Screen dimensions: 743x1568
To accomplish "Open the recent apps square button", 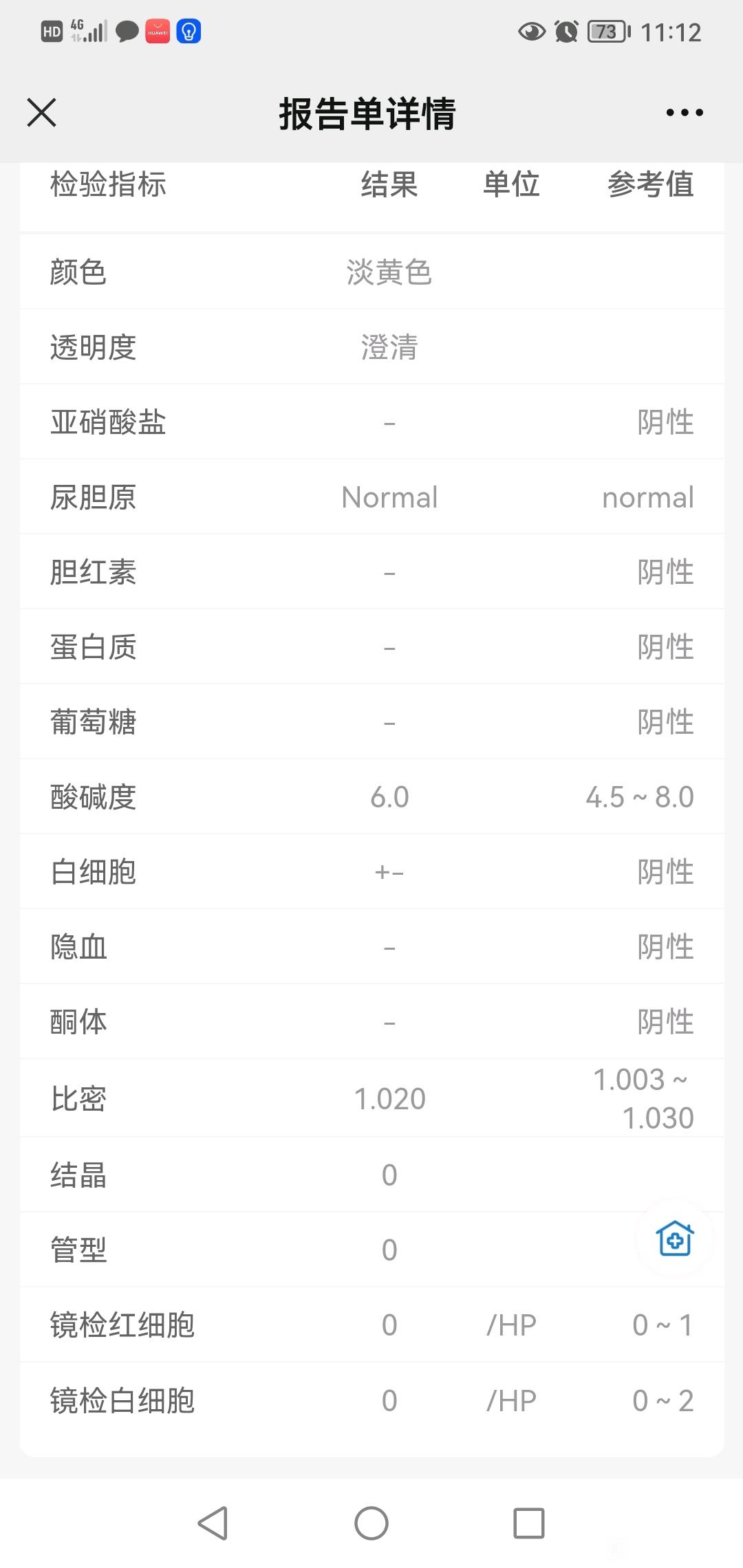I will 529,1523.
